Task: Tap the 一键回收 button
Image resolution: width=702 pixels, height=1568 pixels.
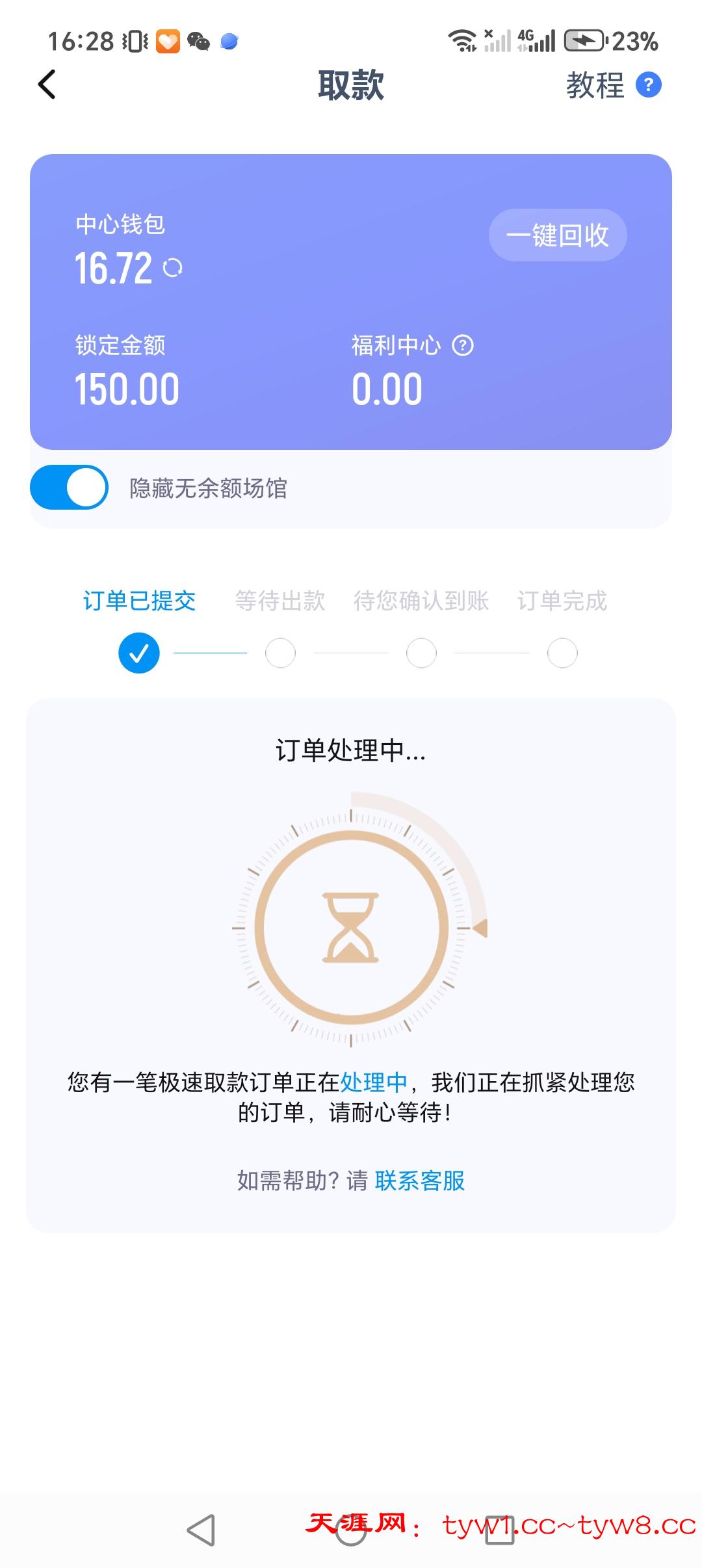Action: [558, 235]
